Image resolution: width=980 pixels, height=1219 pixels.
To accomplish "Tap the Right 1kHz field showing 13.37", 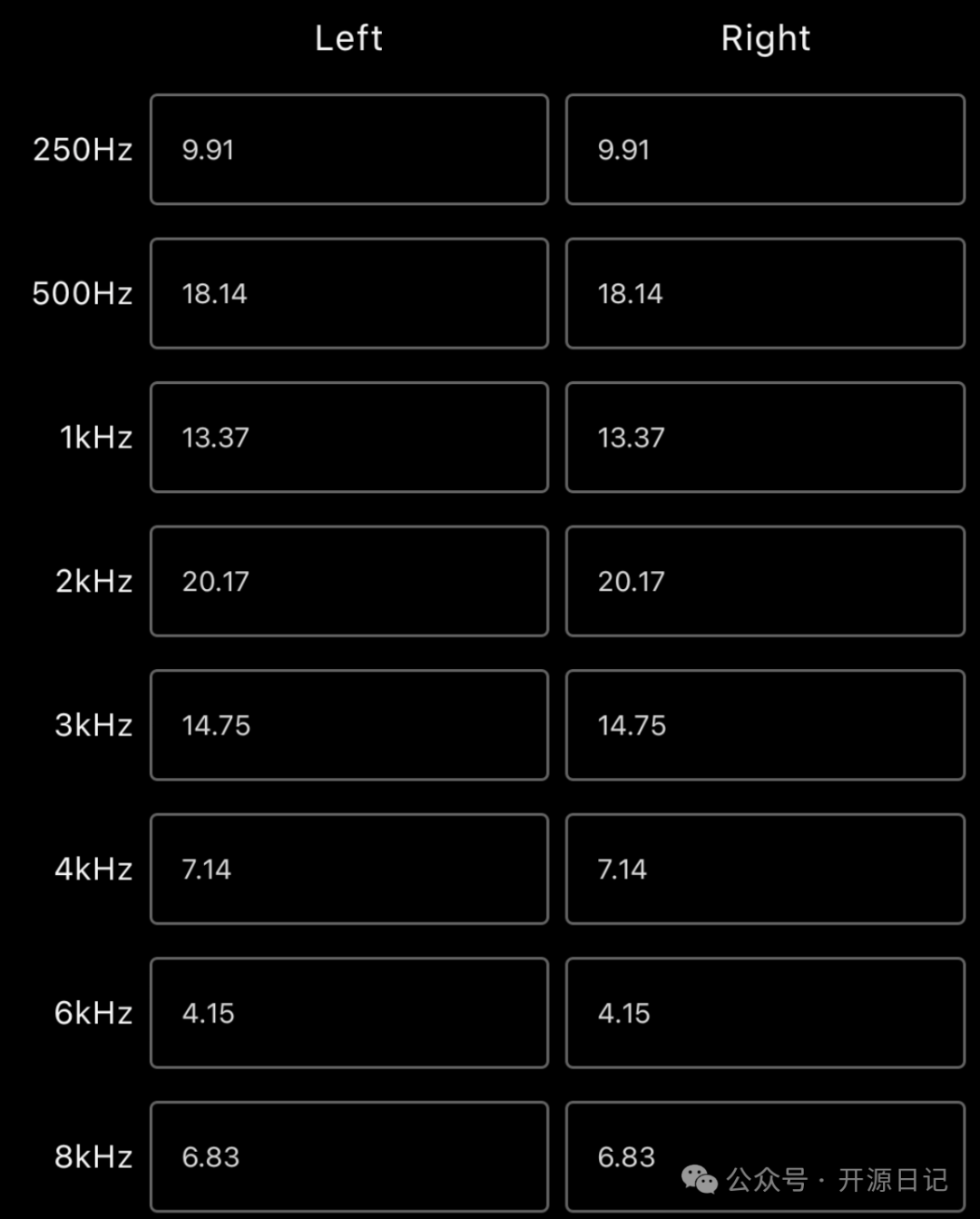I will [764, 437].
